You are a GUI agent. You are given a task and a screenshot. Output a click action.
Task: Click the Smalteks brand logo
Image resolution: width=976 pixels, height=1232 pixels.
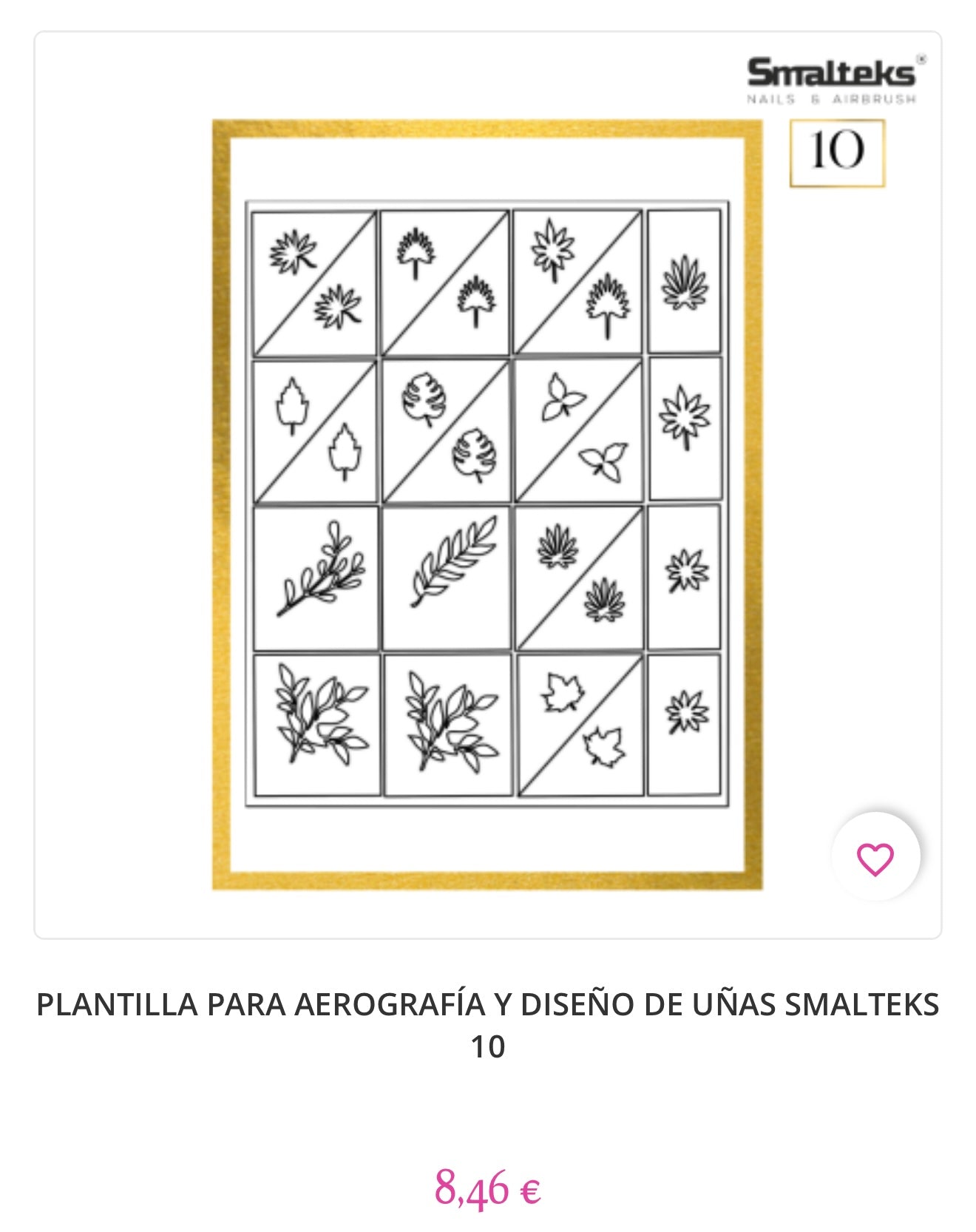click(832, 72)
